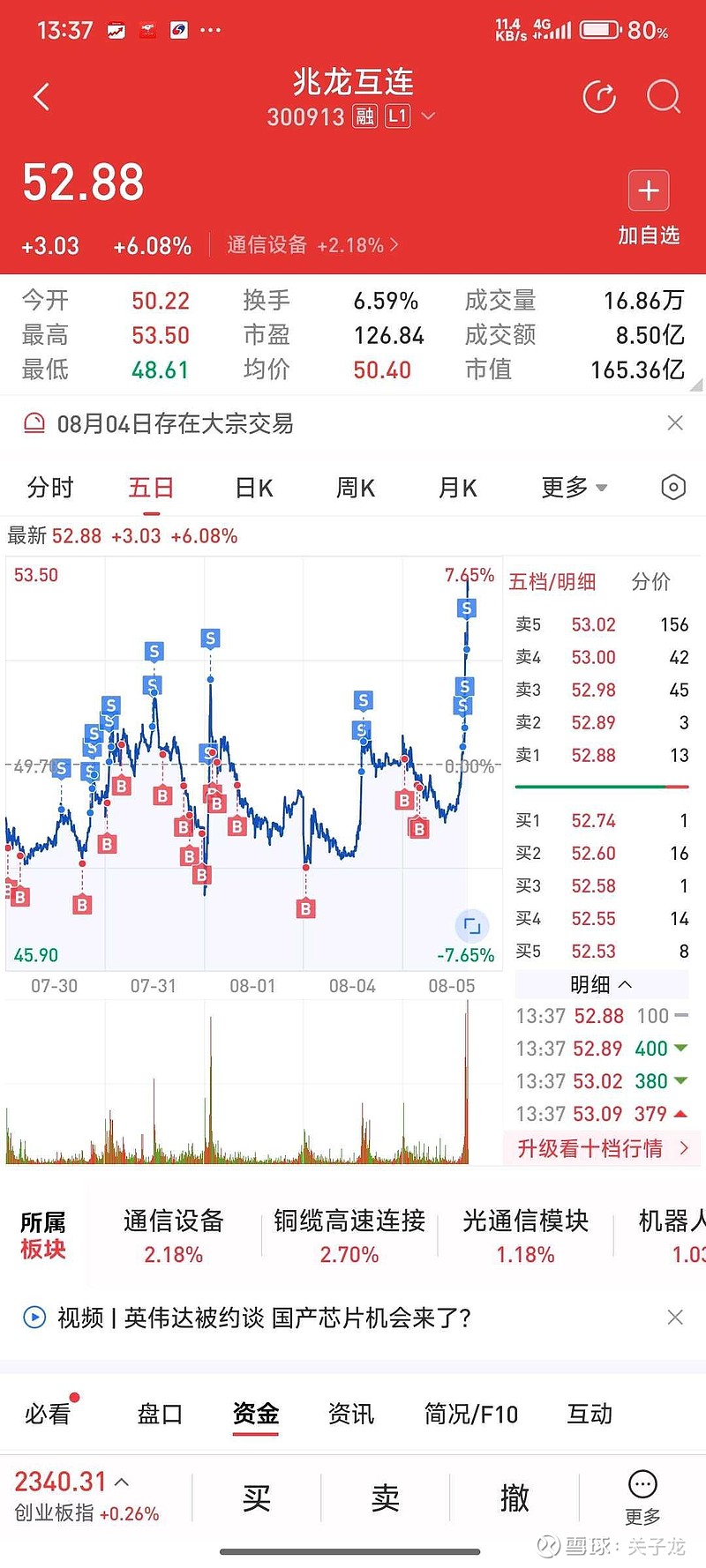Tap the 买 buy button
This screenshot has height=1568, width=706.
click(257, 1497)
